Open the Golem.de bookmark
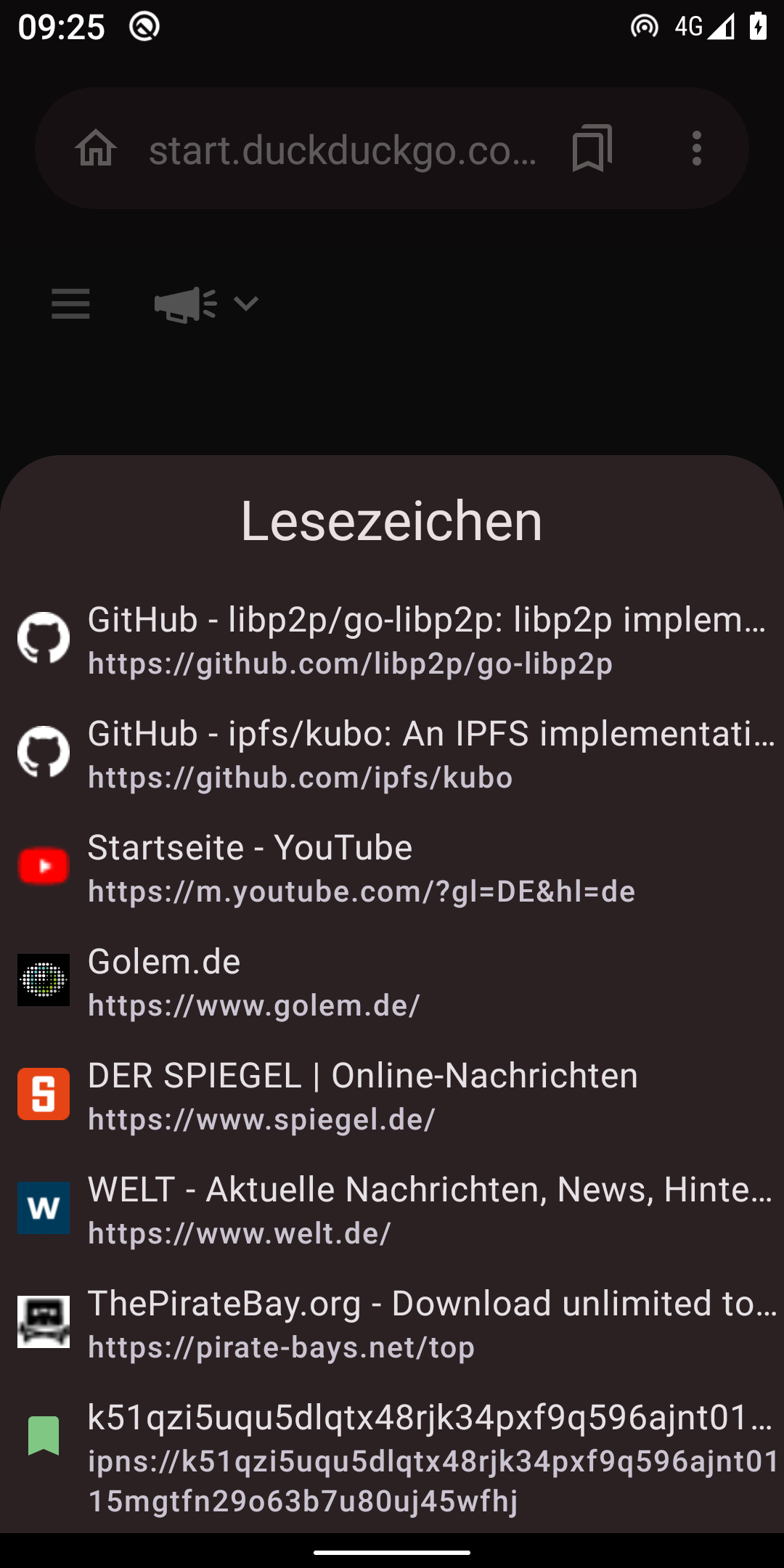784x1568 pixels. point(392,982)
